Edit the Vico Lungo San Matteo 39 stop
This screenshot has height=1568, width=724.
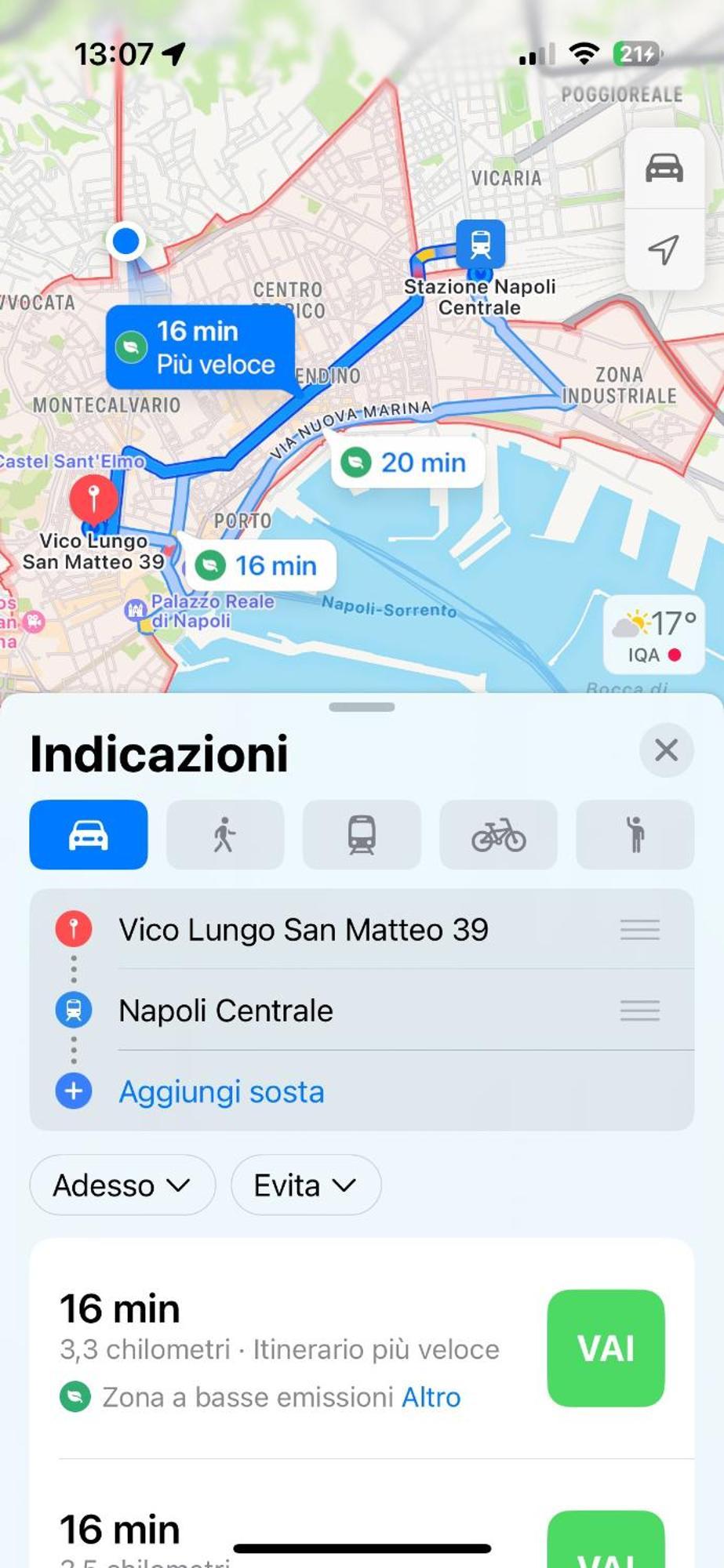[x=304, y=930]
